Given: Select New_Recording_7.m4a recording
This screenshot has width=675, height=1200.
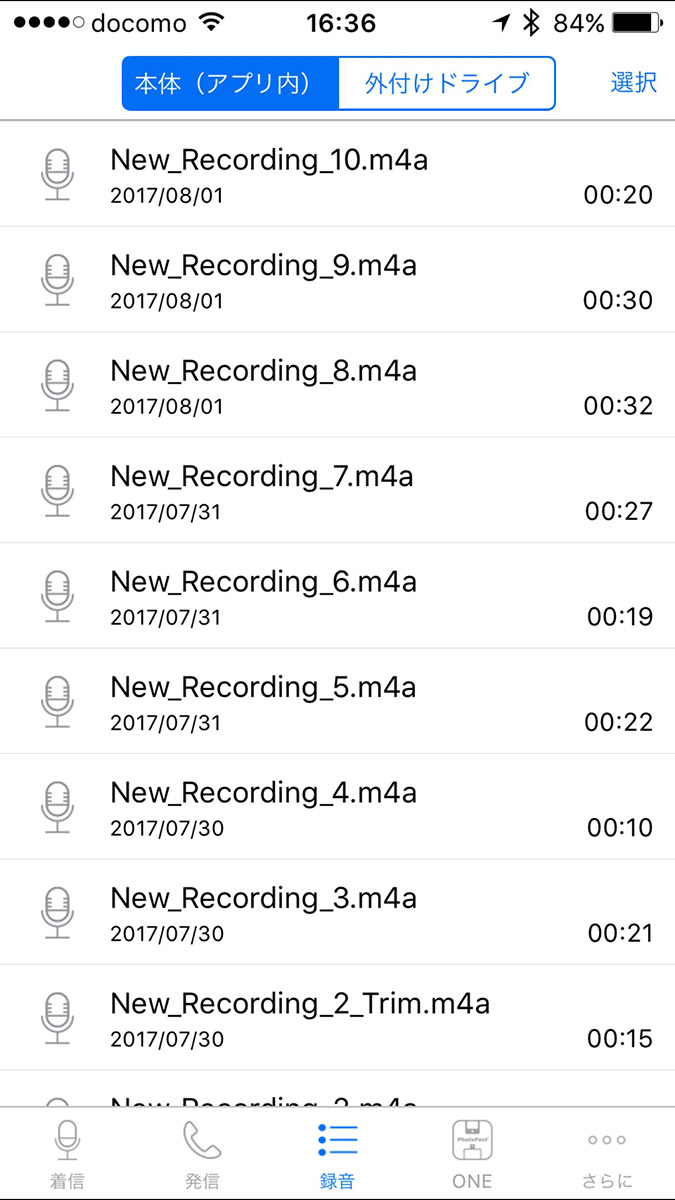Looking at the screenshot, I should click(337, 491).
